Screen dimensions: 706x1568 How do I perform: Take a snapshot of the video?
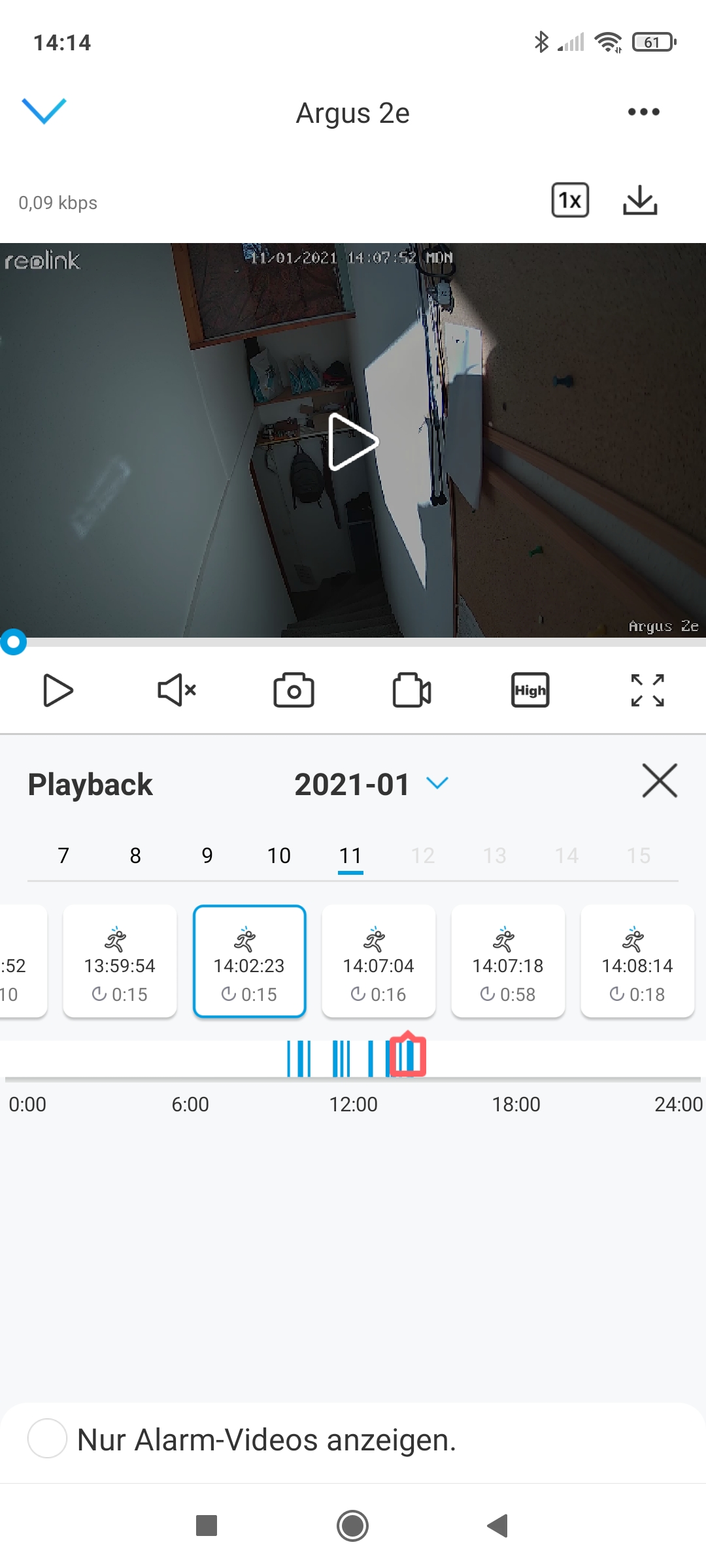pos(294,691)
